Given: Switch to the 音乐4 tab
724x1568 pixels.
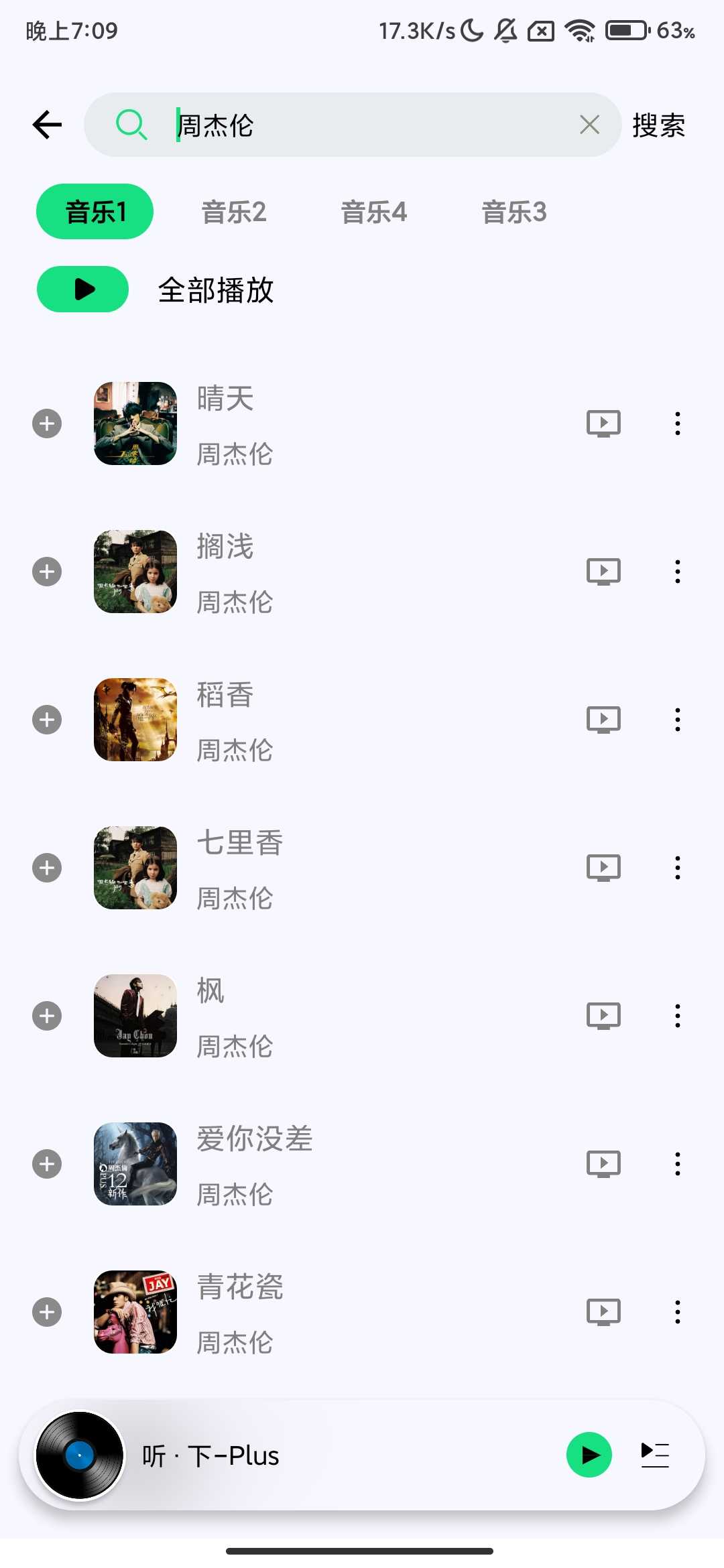Looking at the screenshot, I should pos(374,212).
